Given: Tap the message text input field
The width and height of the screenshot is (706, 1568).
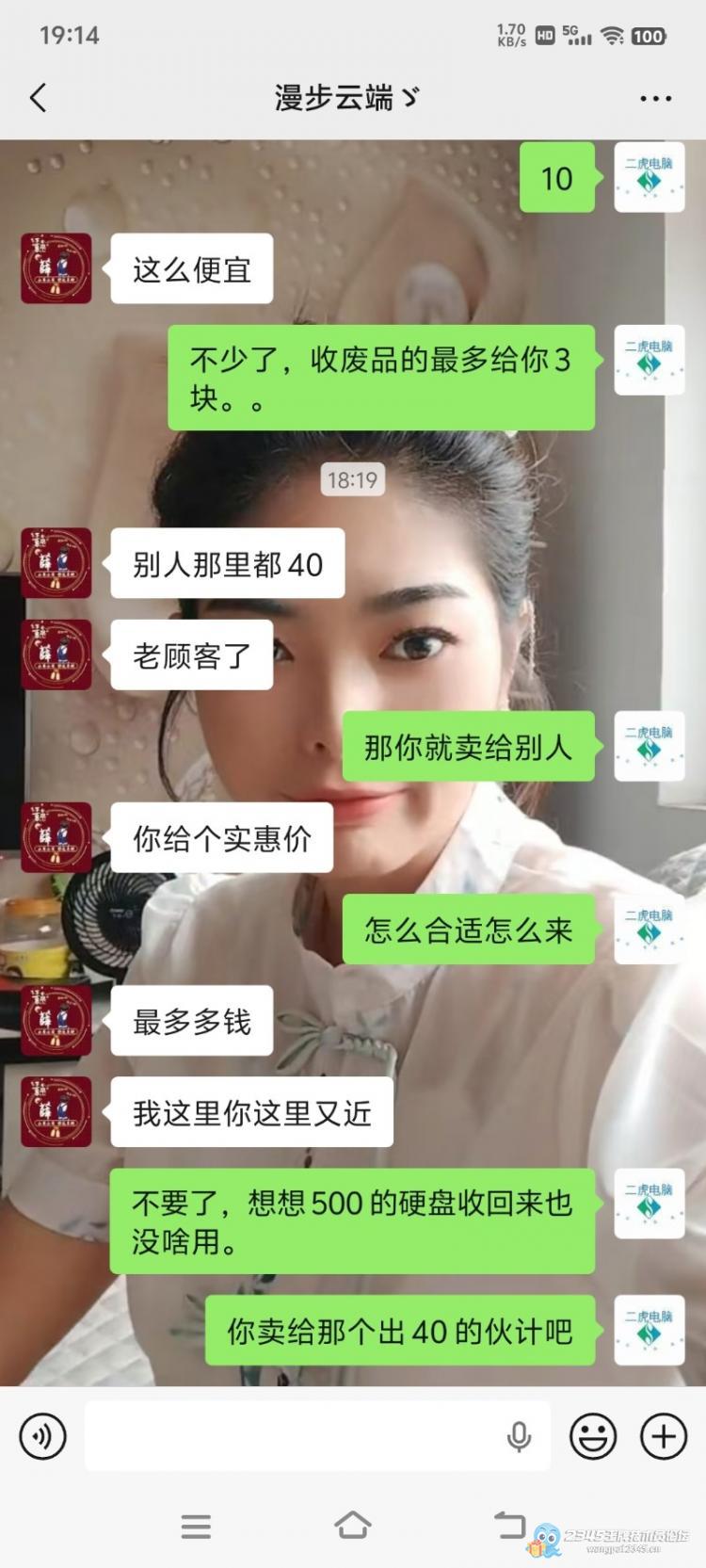Looking at the screenshot, I should click(292, 1437).
